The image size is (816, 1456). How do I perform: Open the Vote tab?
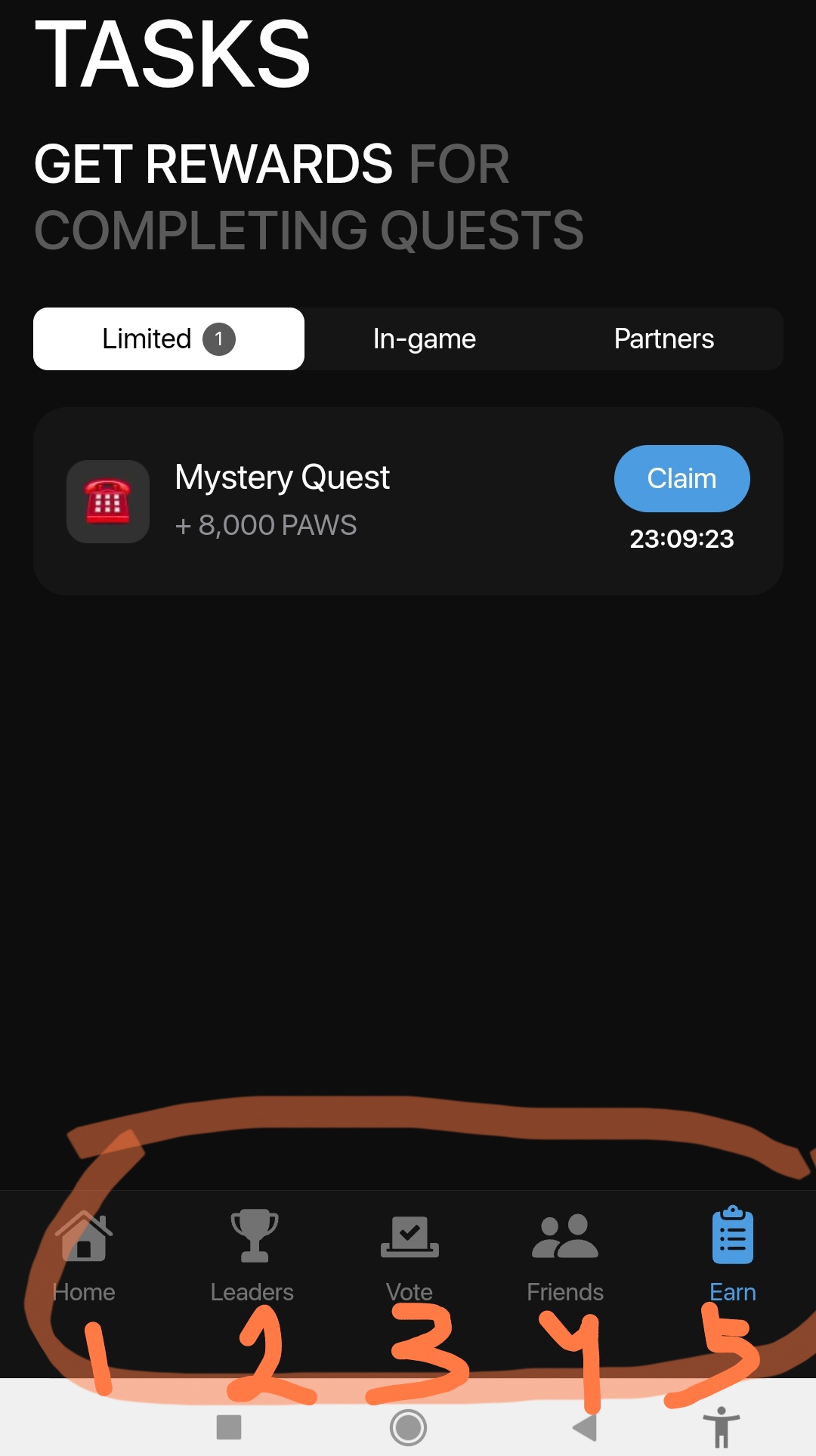(410, 1256)
